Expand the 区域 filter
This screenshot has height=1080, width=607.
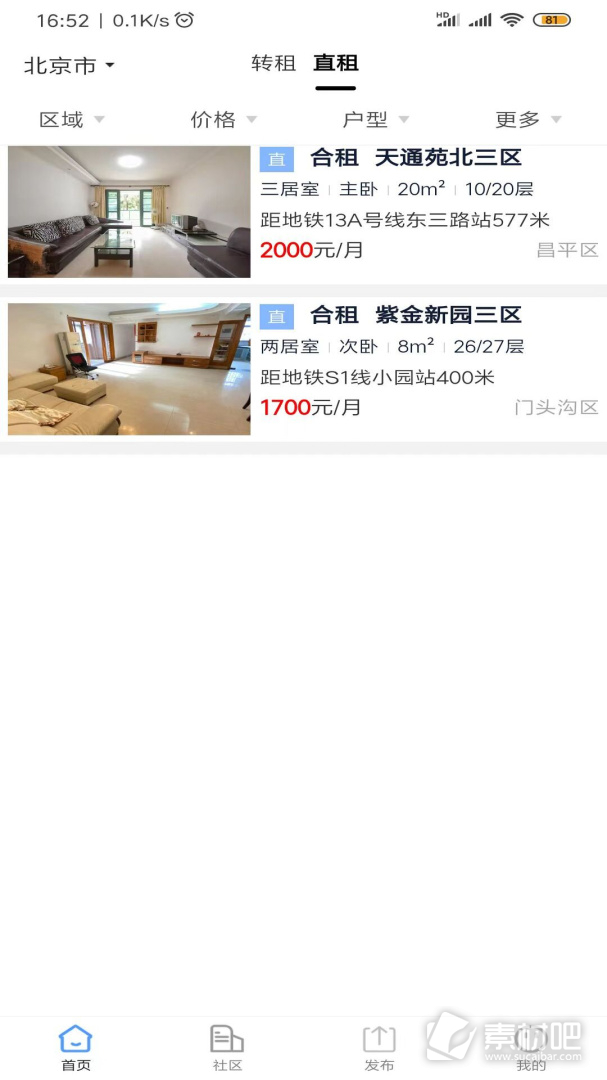[71, 120]
